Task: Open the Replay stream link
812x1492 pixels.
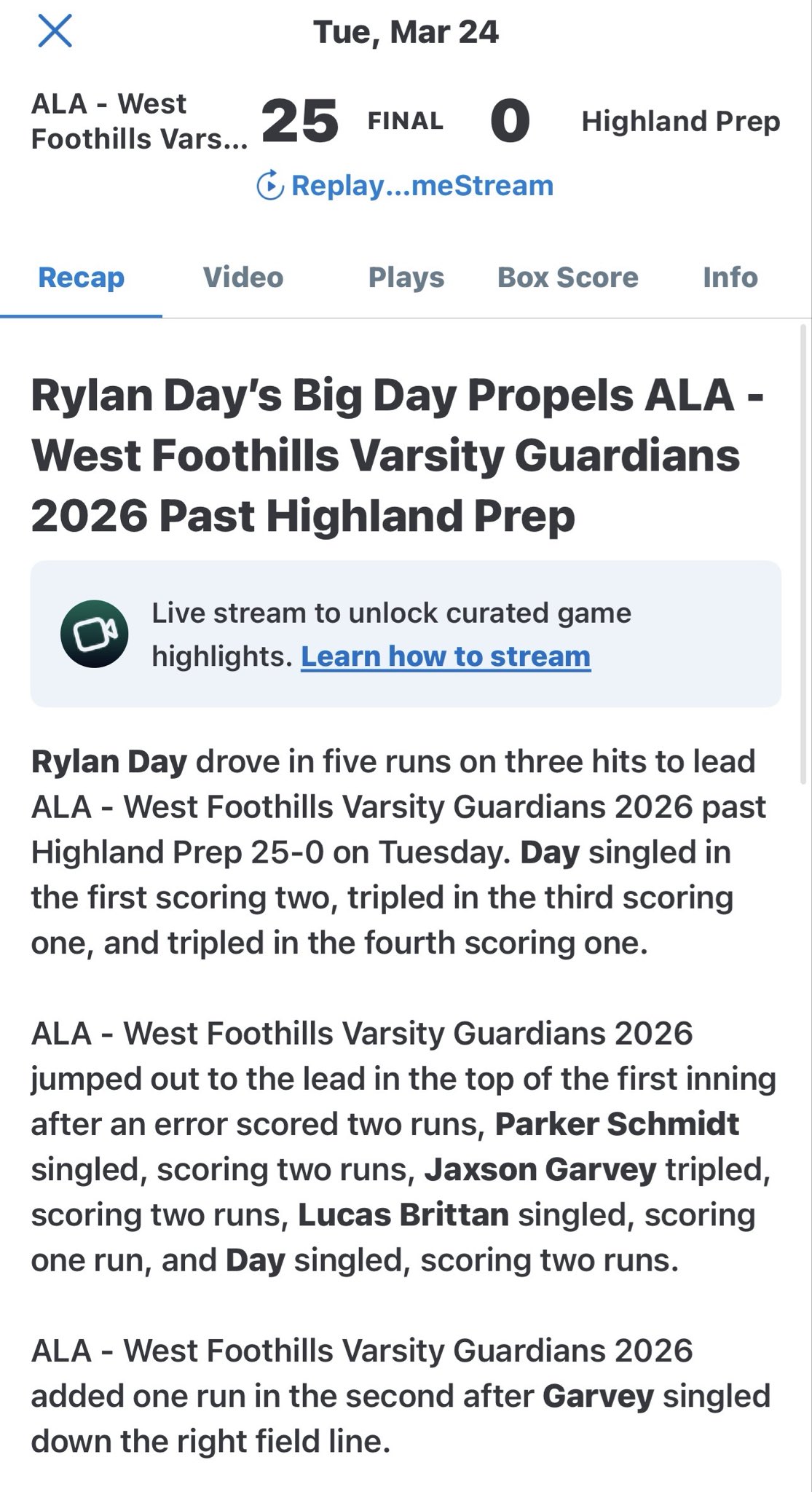Action: point(406,186)
